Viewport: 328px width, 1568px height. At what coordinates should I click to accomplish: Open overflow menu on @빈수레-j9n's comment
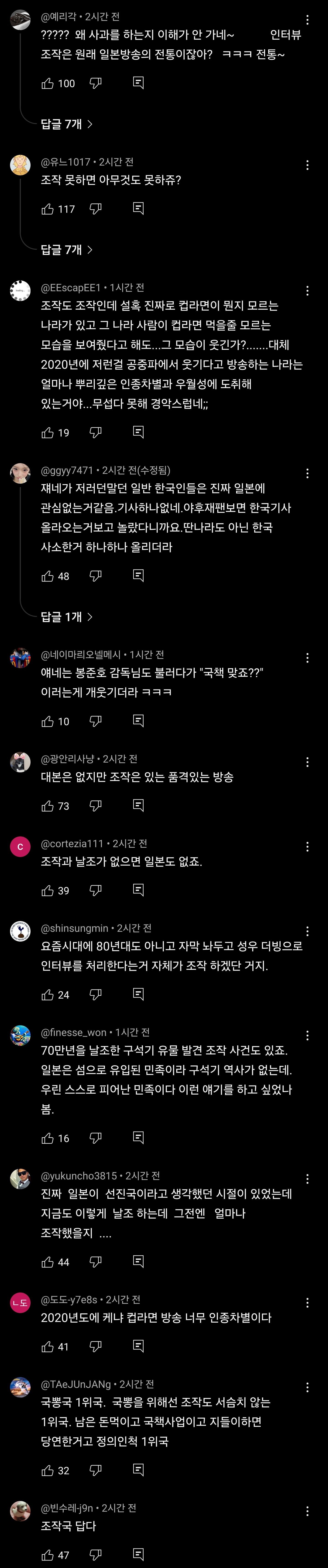[307, 1511]
